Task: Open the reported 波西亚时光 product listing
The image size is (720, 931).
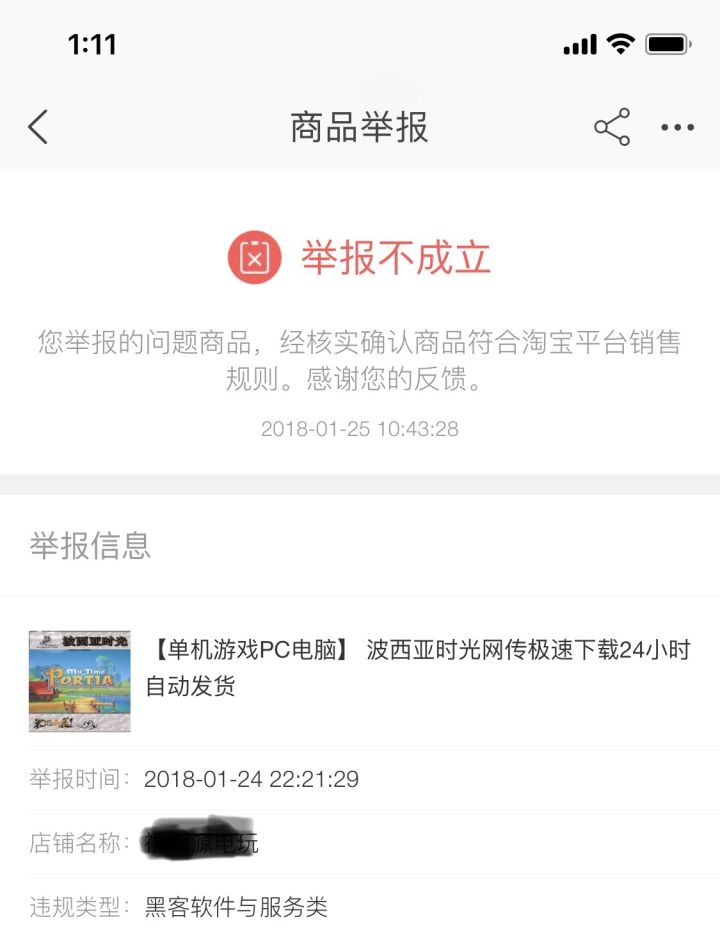Action: click(x=418, y=668)
